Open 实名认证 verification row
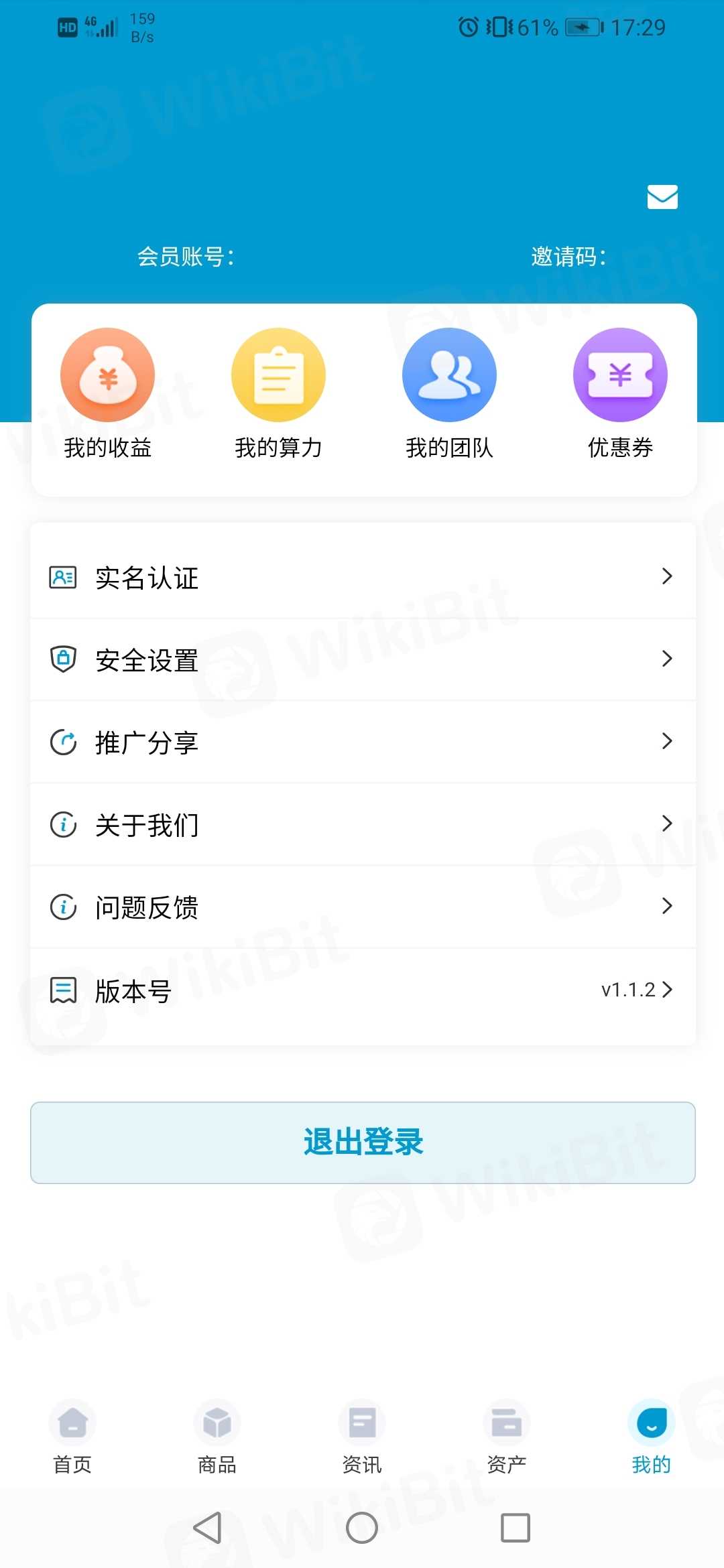Screen dimensions: 724x1568 362,577
